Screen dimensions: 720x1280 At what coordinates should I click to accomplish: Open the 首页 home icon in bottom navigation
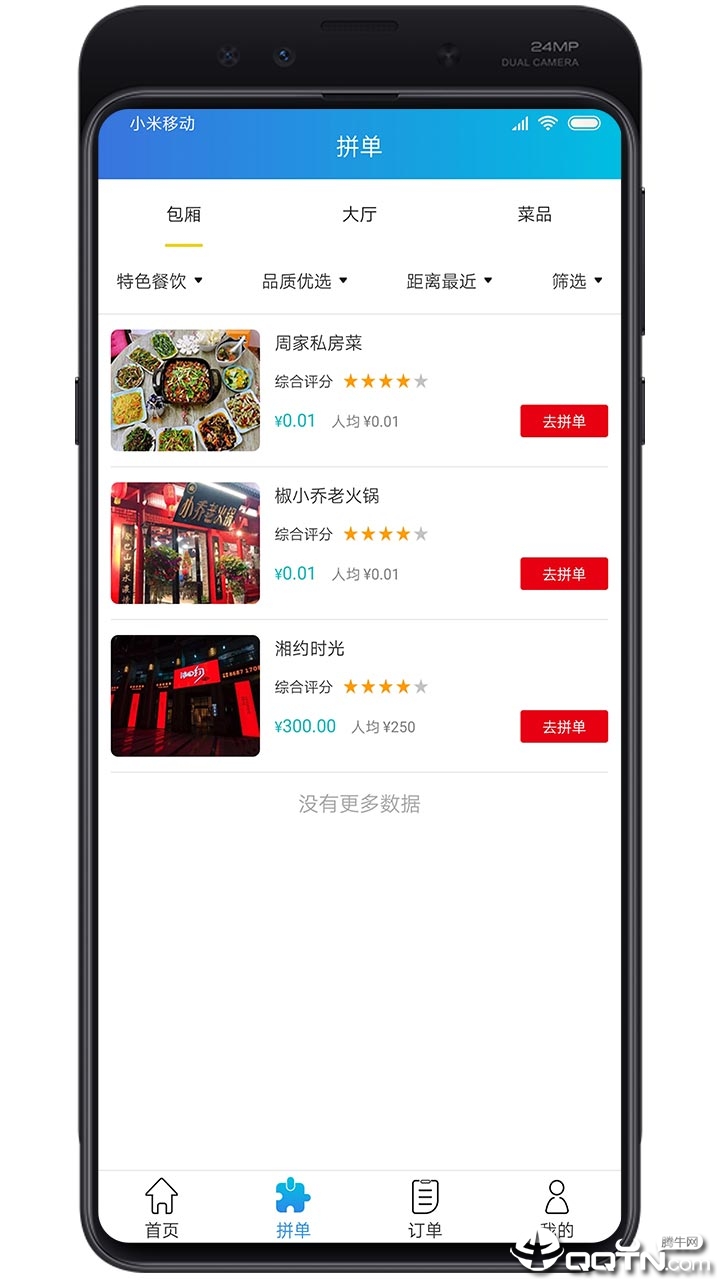point(161,1194)
